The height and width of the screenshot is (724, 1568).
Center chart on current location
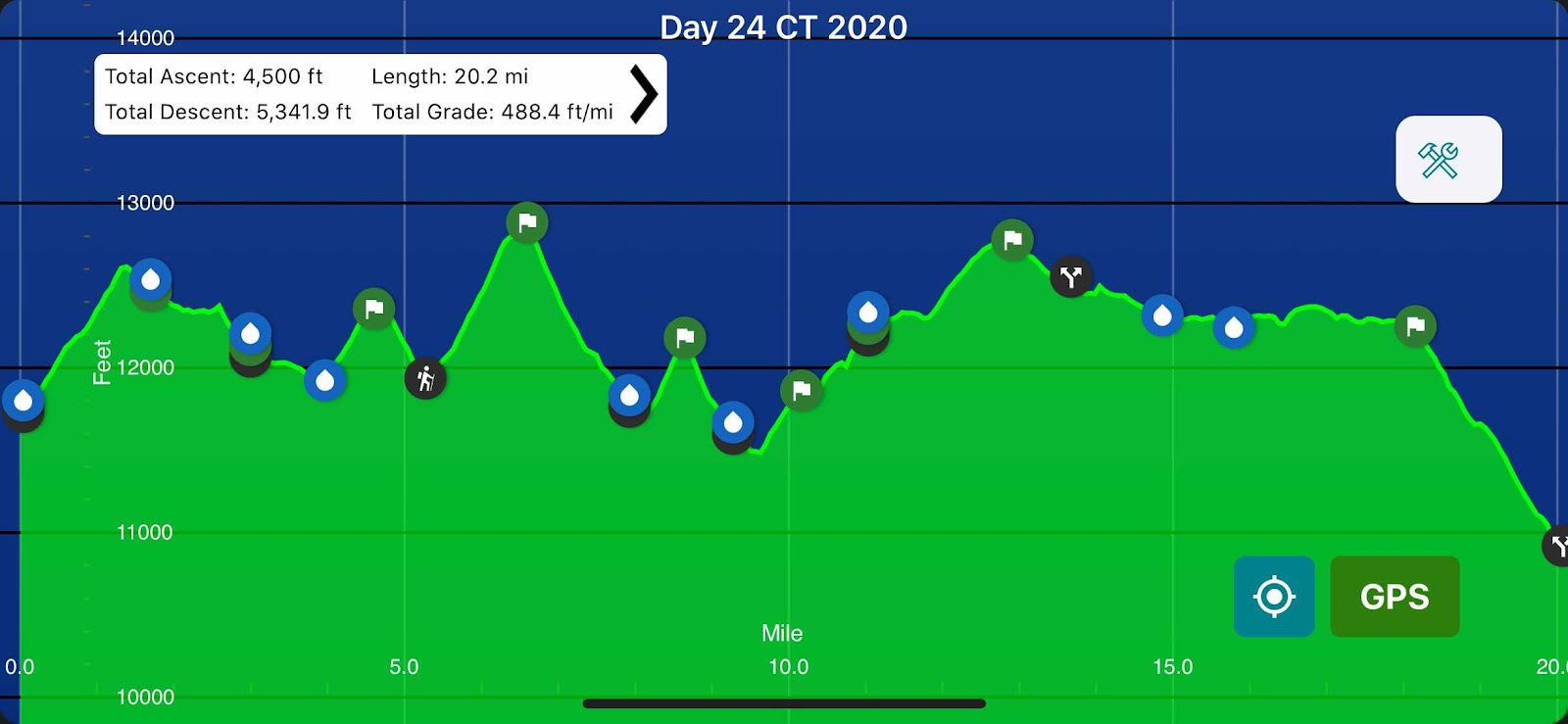pos(1273,597)
